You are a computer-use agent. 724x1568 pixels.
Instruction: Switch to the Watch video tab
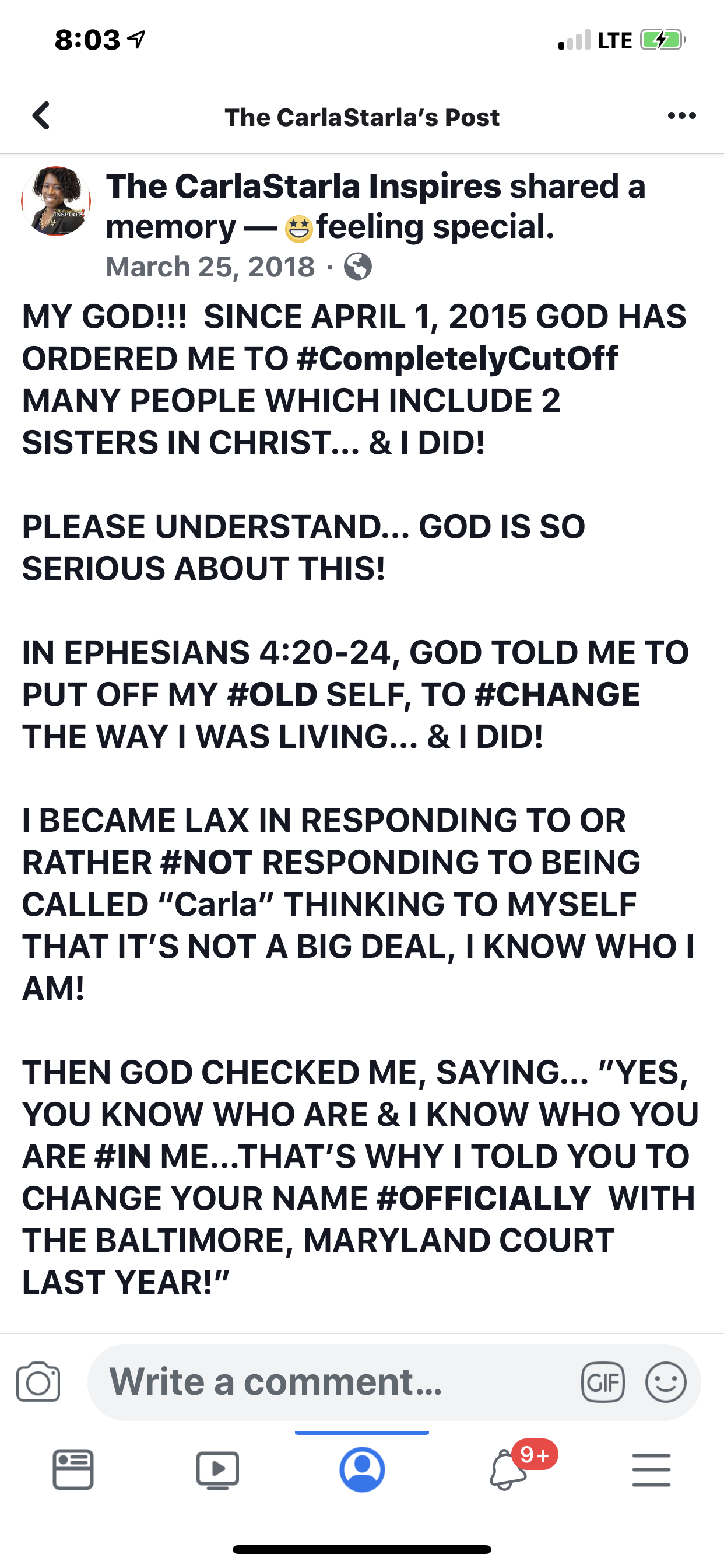(x=217, y=1469)
